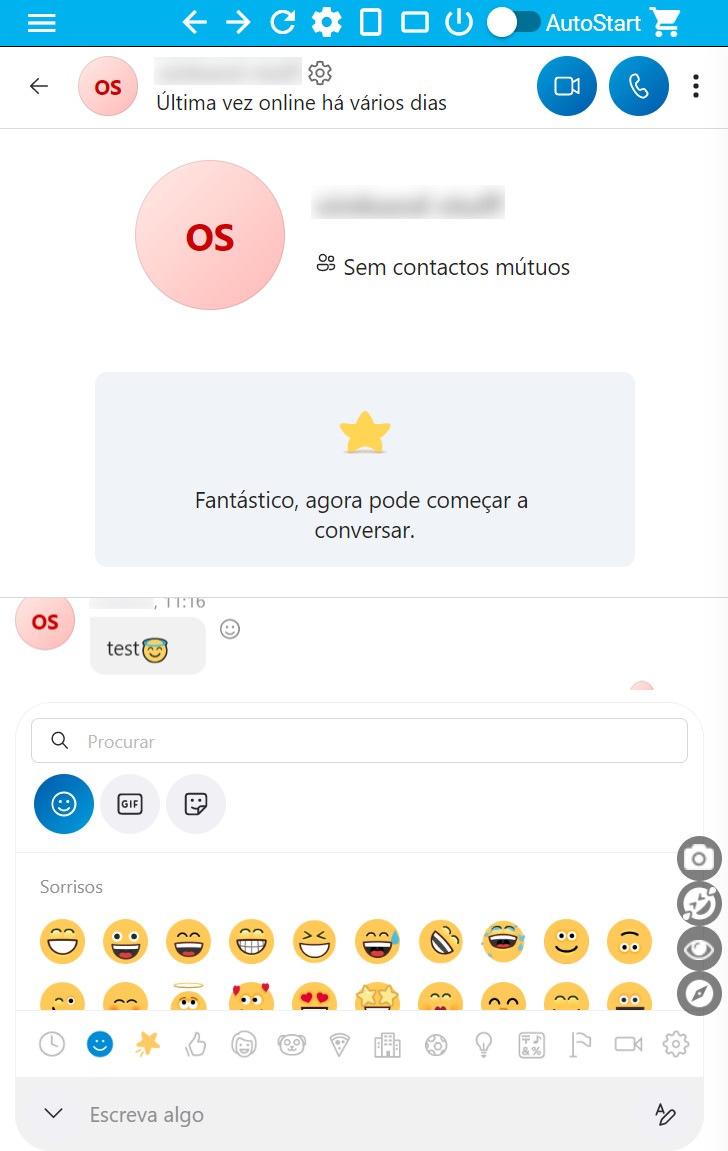Select the first grinning emoji under Sorrisos
728x1151 pixels.
click(62, 942)
